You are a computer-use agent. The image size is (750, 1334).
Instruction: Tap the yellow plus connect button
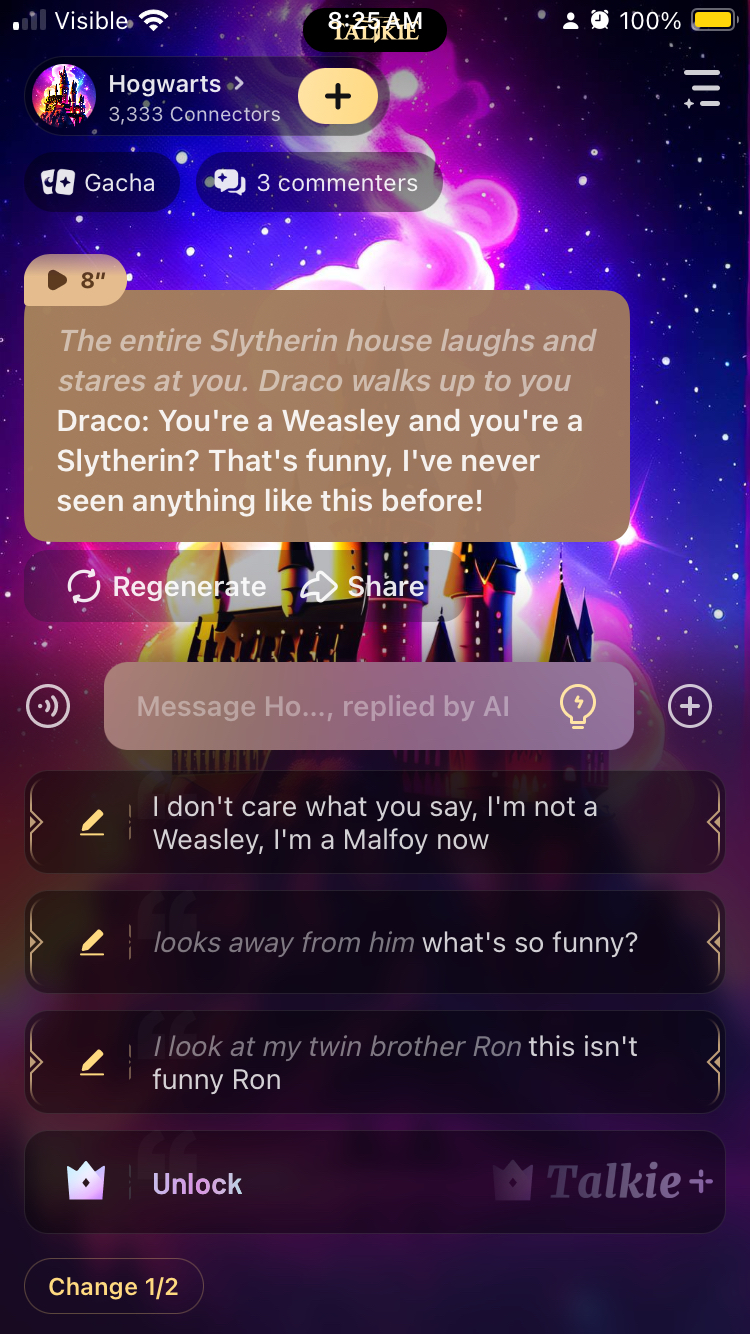pos(338,97)
